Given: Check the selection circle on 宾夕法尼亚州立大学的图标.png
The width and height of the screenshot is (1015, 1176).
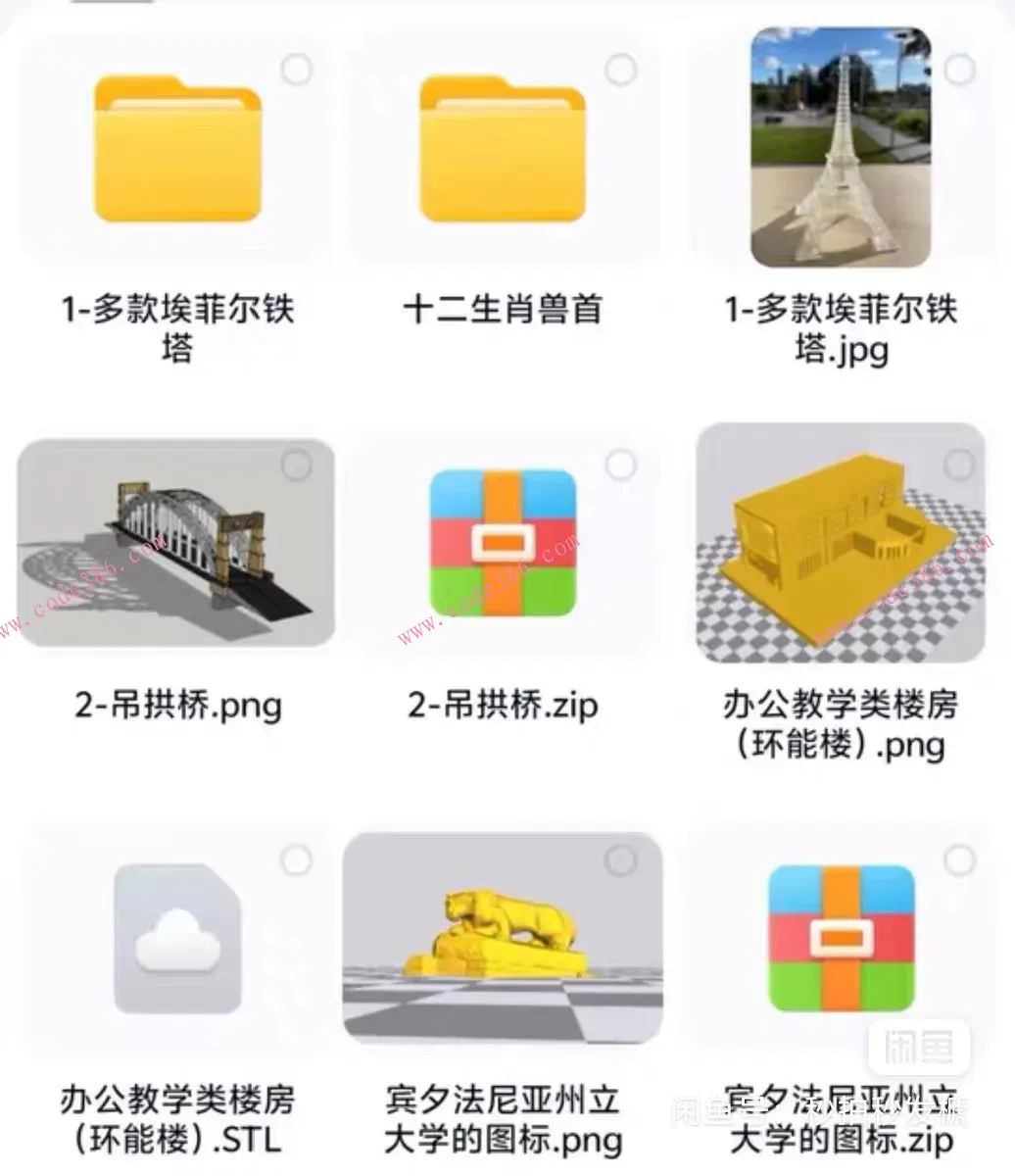Looking at the screenshot, I should [x=620, y=860].
